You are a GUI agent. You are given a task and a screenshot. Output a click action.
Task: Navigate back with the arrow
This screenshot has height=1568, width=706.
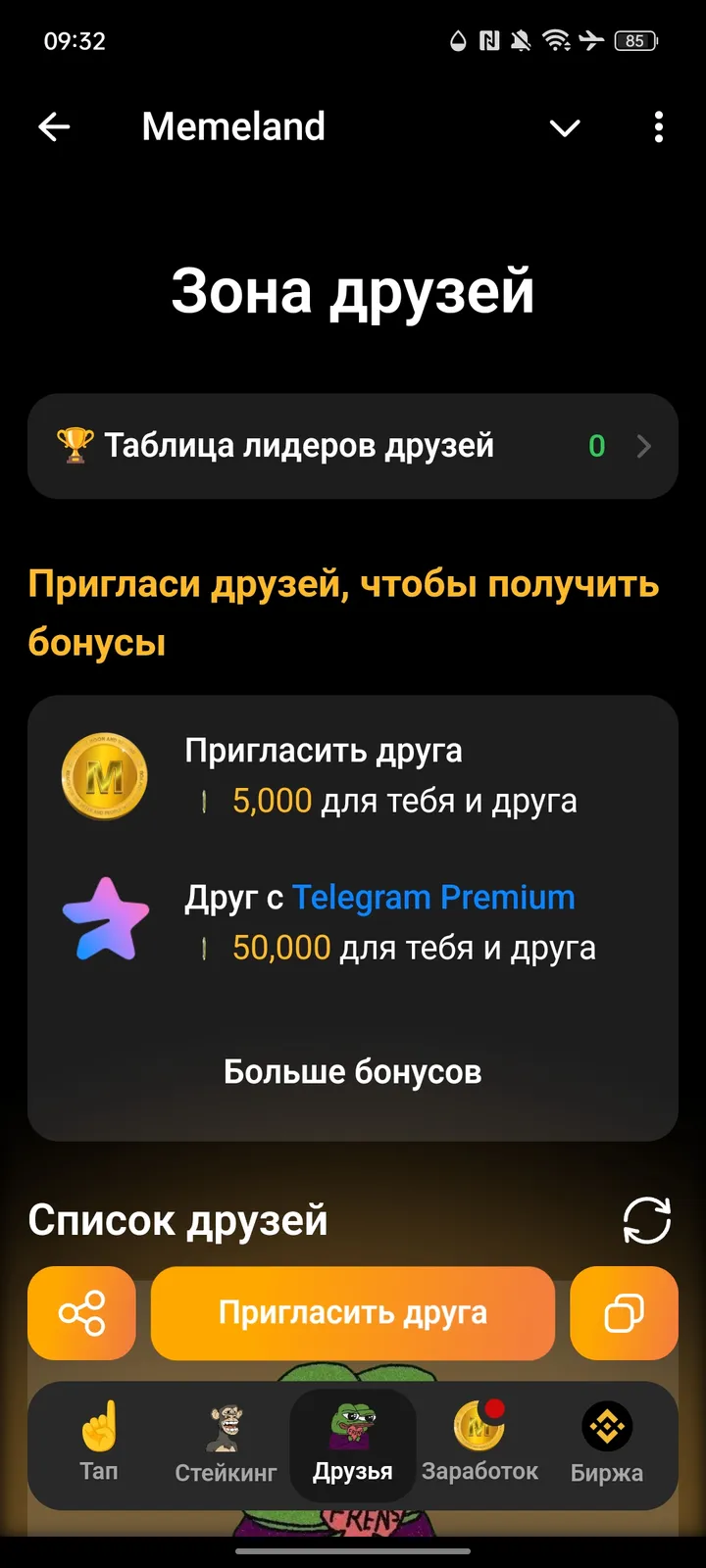pos(55,127)
